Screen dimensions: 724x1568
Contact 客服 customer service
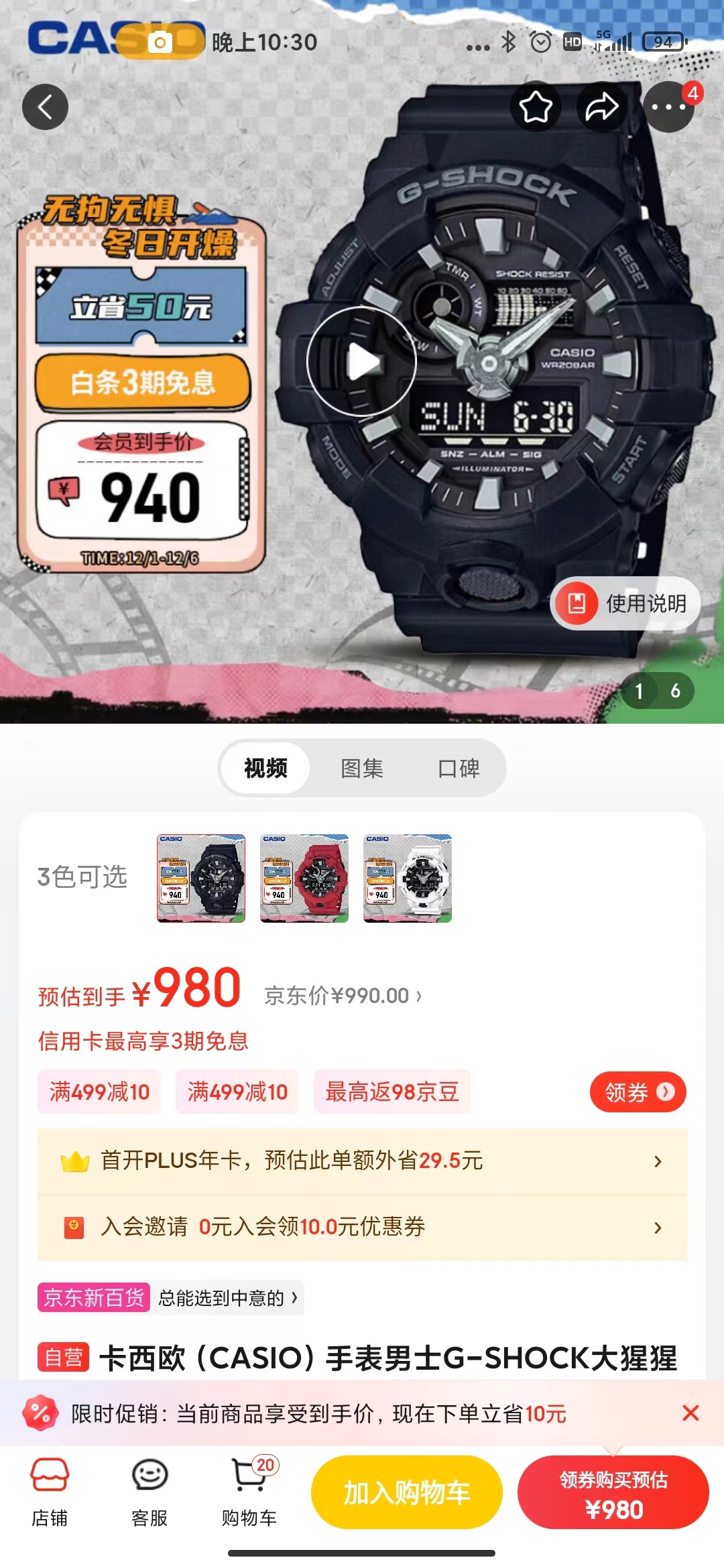tap(149, 1492)
